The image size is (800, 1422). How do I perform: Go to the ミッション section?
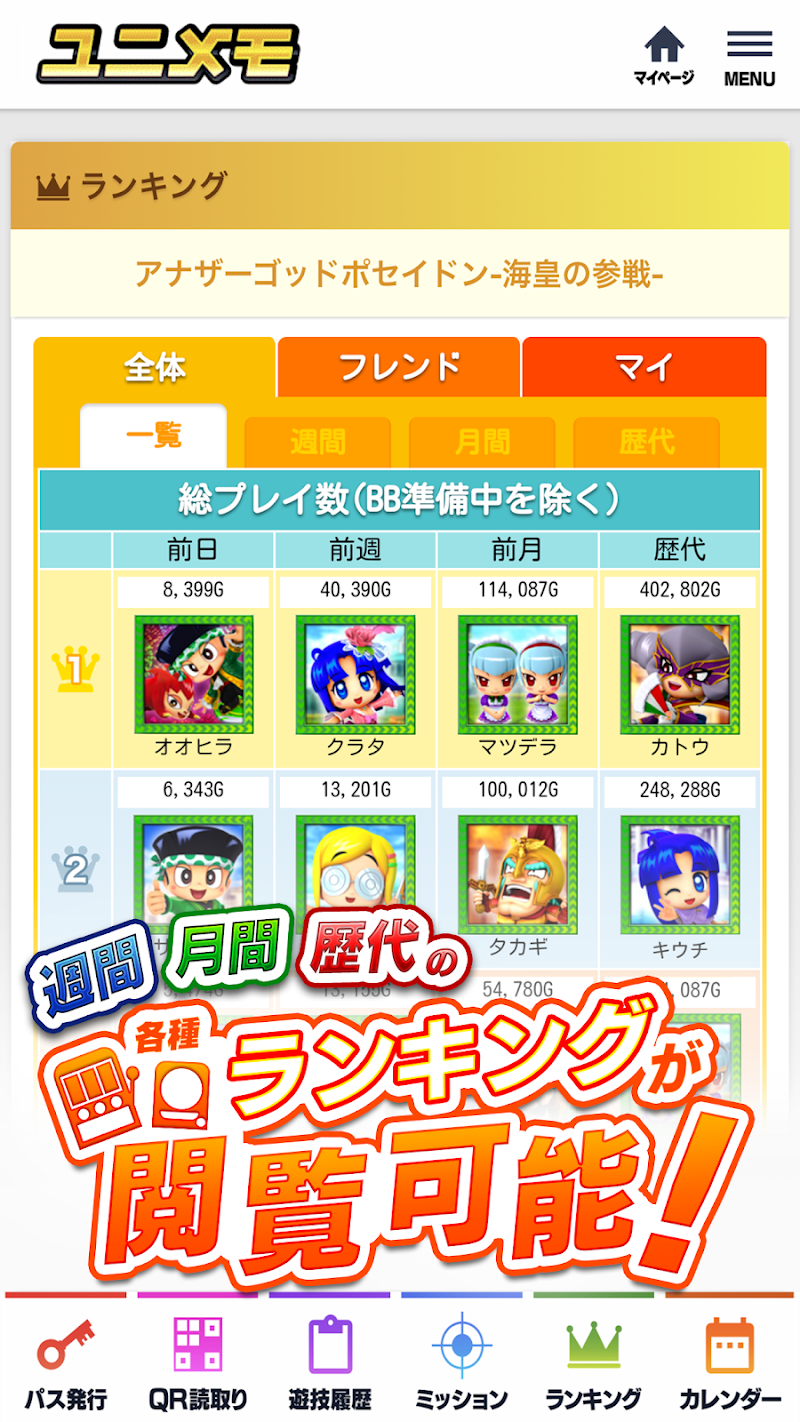tap(461, 1360)
